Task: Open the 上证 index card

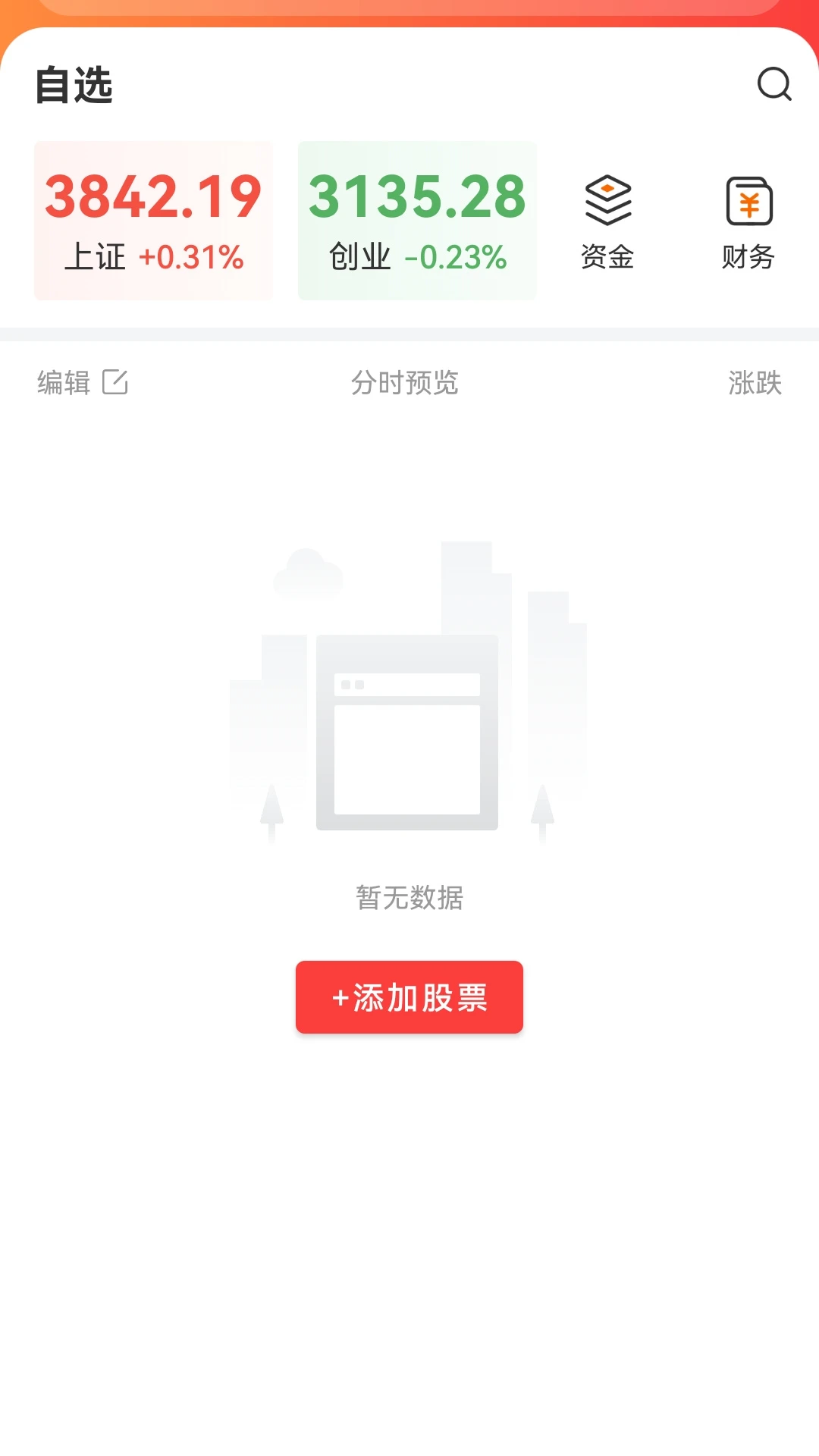Action: click(153, 221)
